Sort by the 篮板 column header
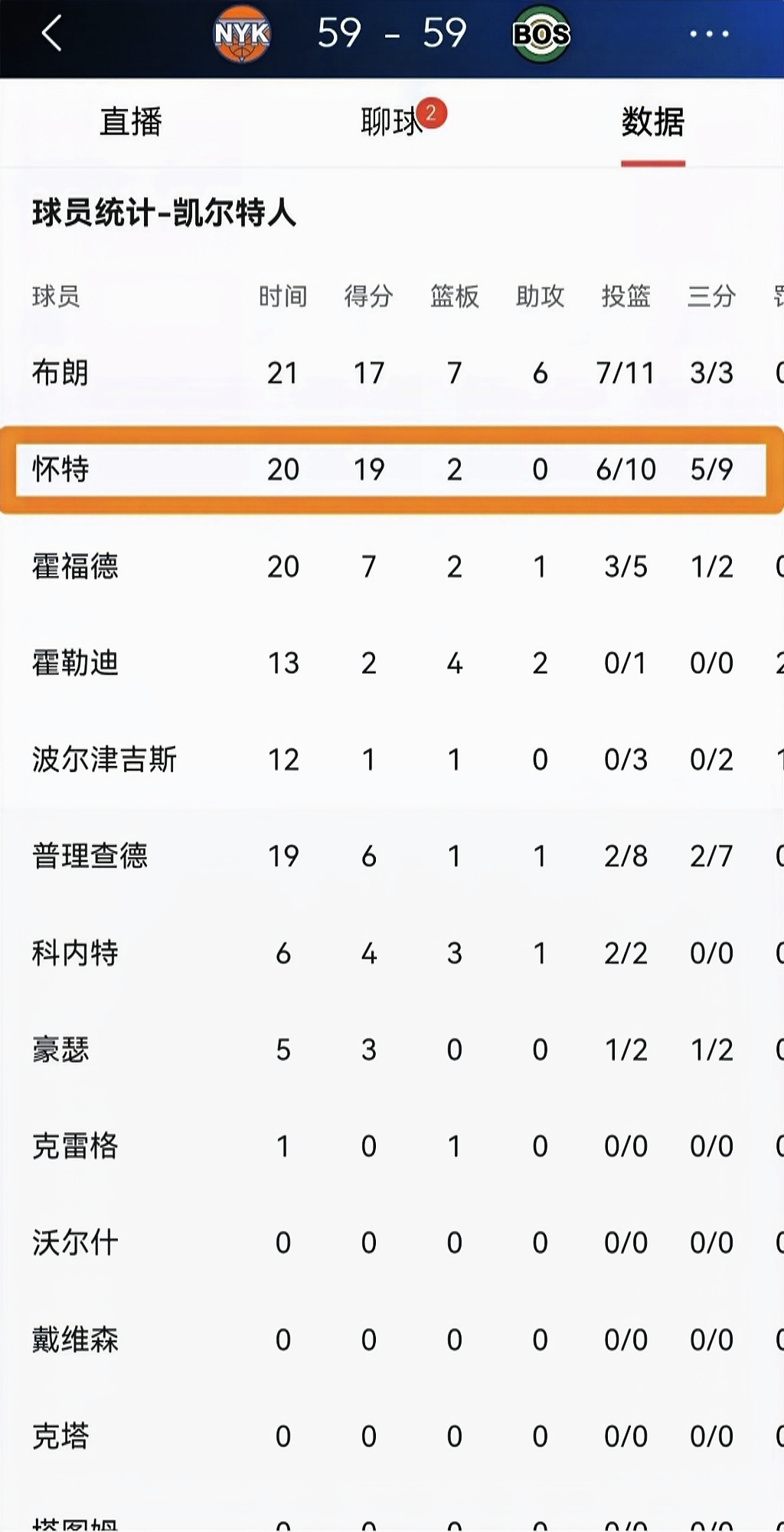 [x=454, y=296]
